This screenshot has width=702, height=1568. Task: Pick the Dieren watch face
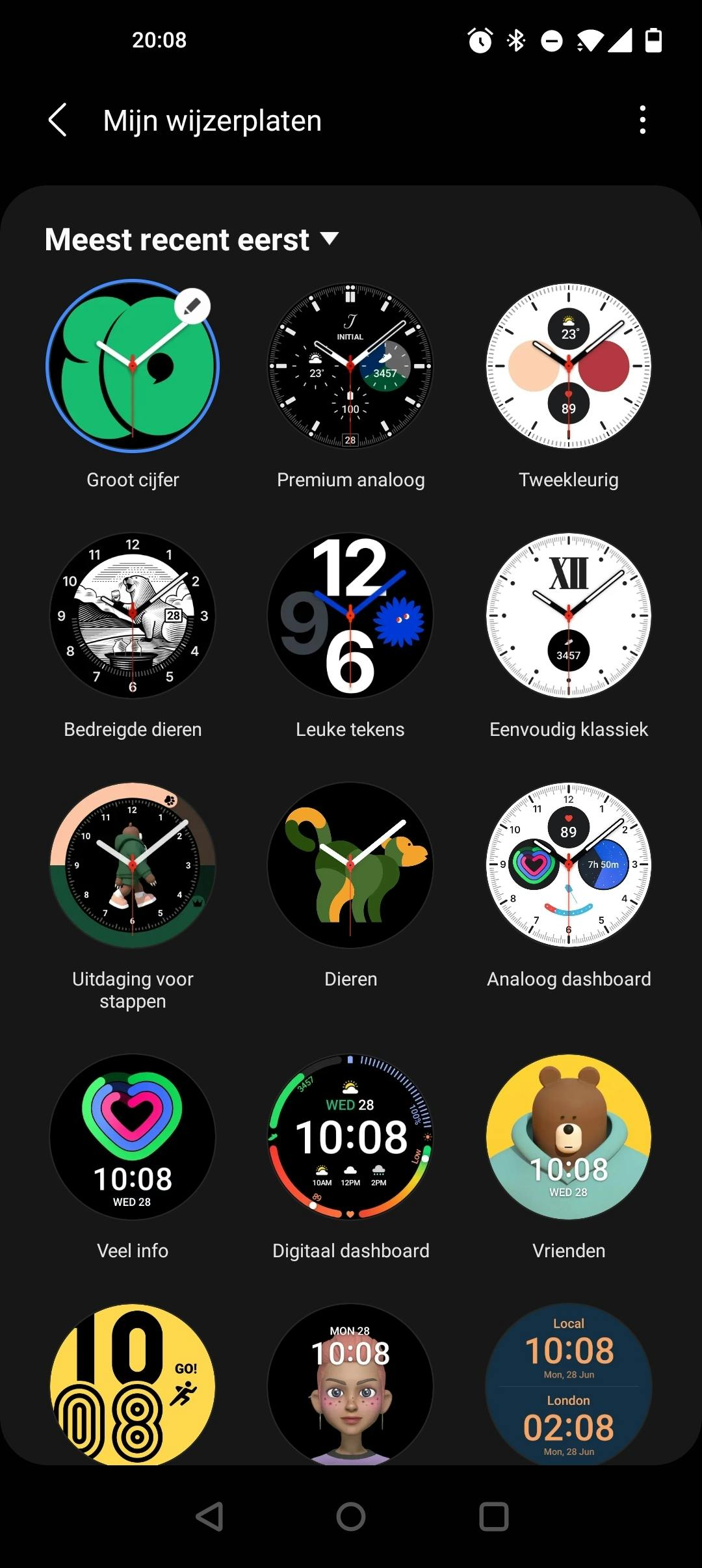click(x=350, y=865)
